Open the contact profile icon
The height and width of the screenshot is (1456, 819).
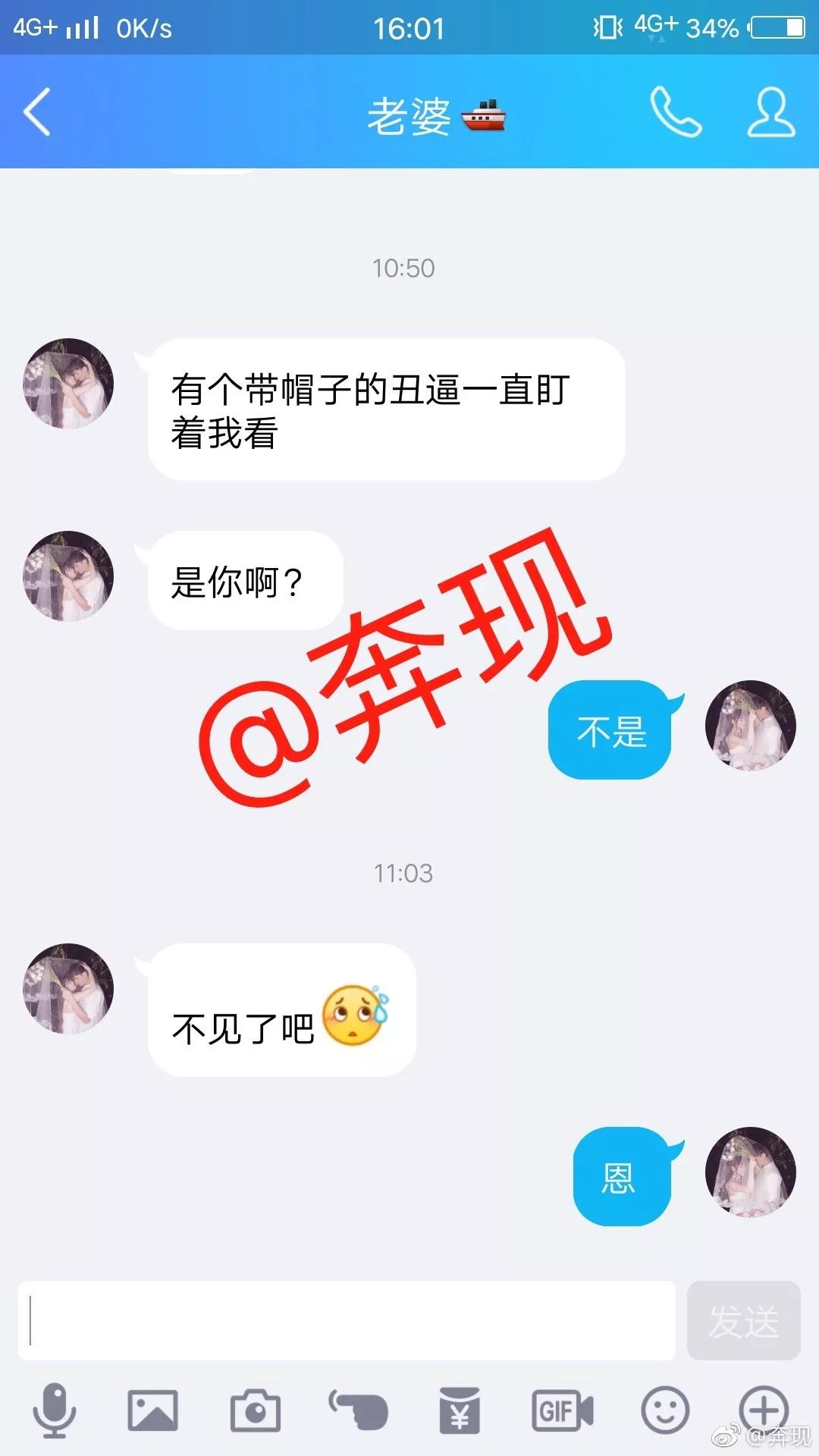[771, 112]
